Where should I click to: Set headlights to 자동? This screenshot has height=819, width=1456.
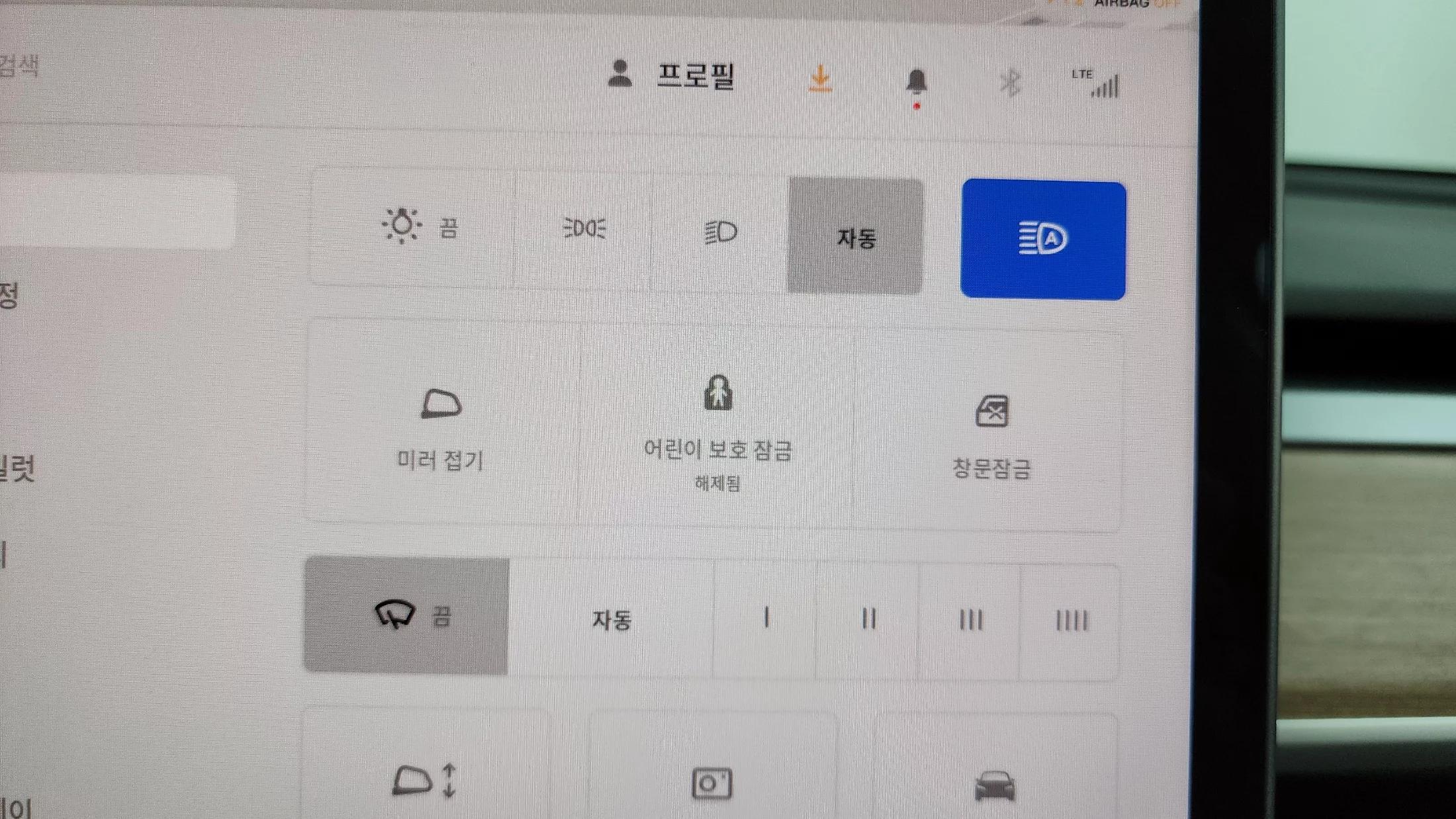(856, 236)
